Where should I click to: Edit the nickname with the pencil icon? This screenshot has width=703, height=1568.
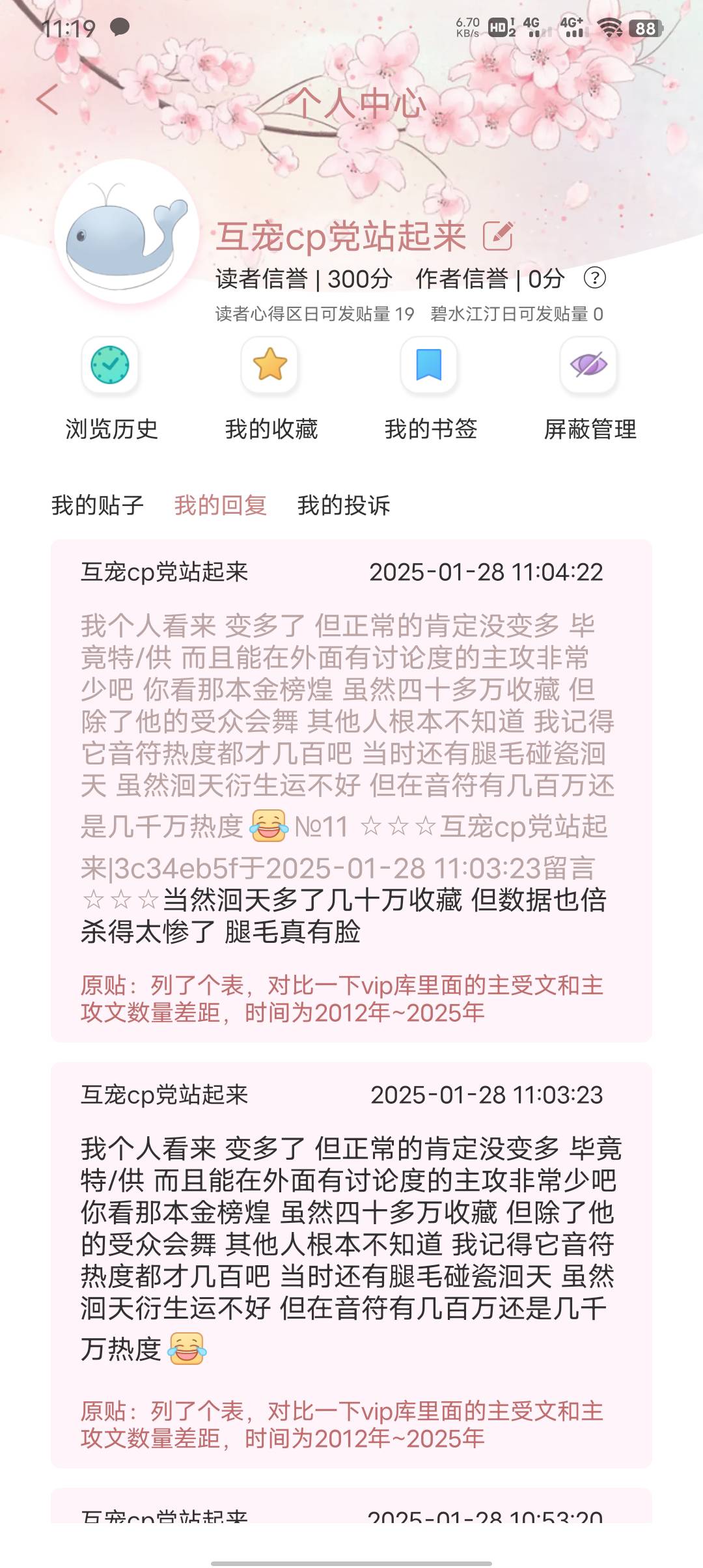(498, 236)
